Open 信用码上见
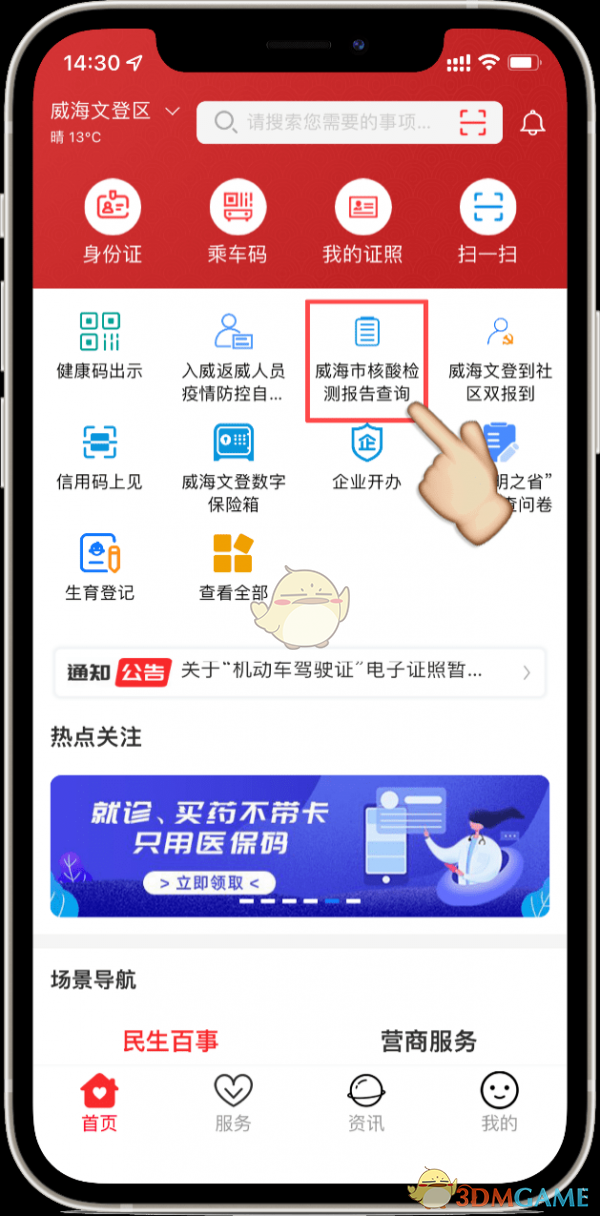Image resolution: width=600 pixels, height=1216 pixels. 99,458
